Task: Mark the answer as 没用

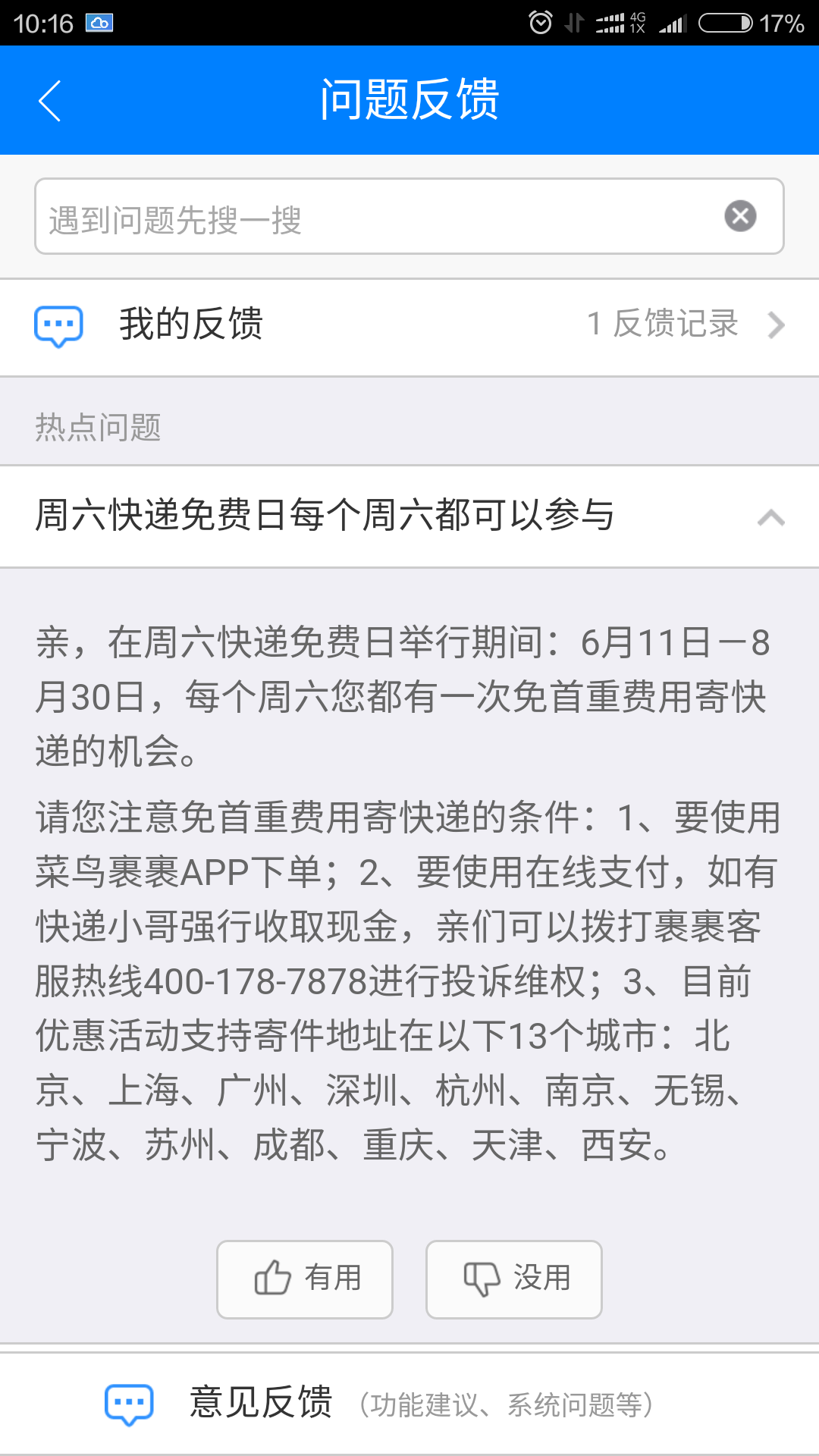Action: point(514,1279)
